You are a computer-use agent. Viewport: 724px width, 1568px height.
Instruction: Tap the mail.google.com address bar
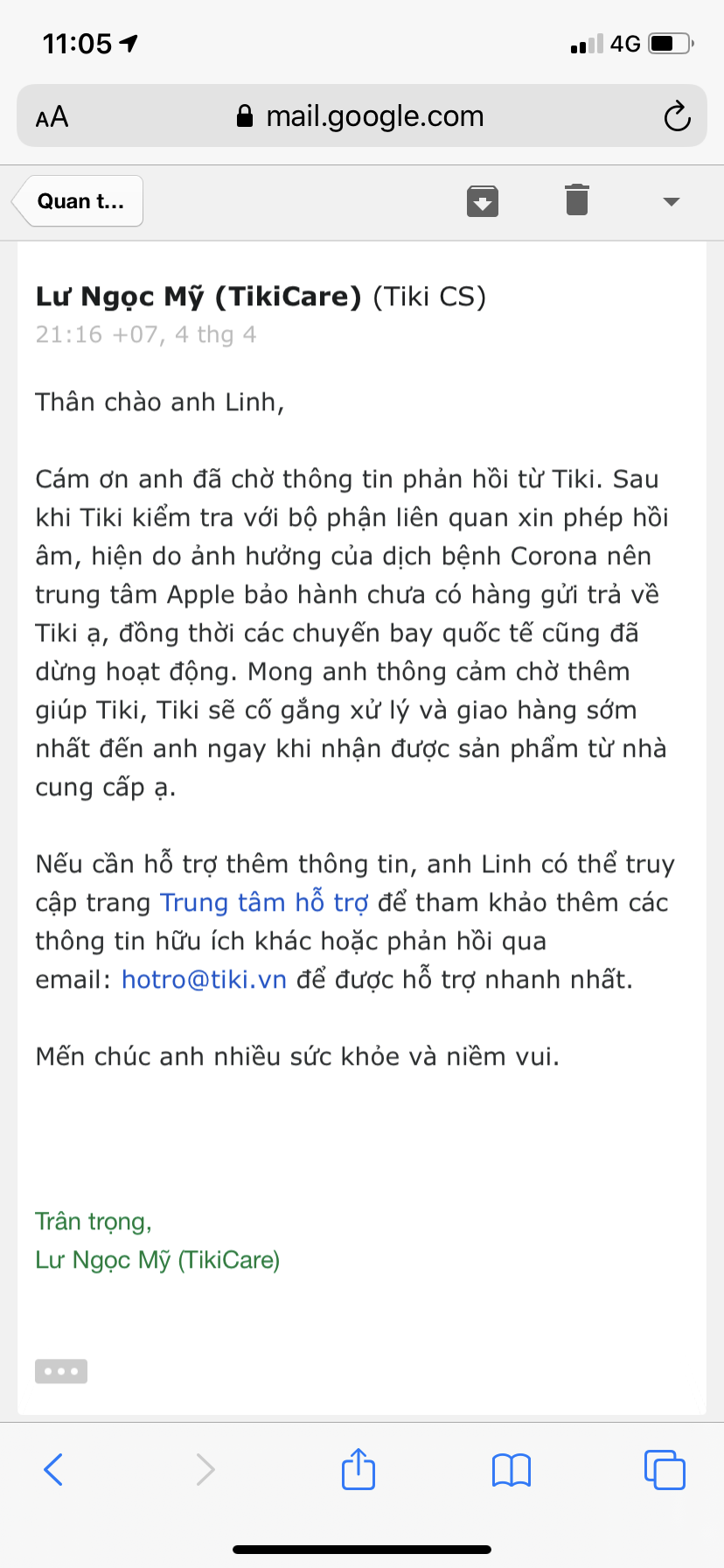coord(362,115)
